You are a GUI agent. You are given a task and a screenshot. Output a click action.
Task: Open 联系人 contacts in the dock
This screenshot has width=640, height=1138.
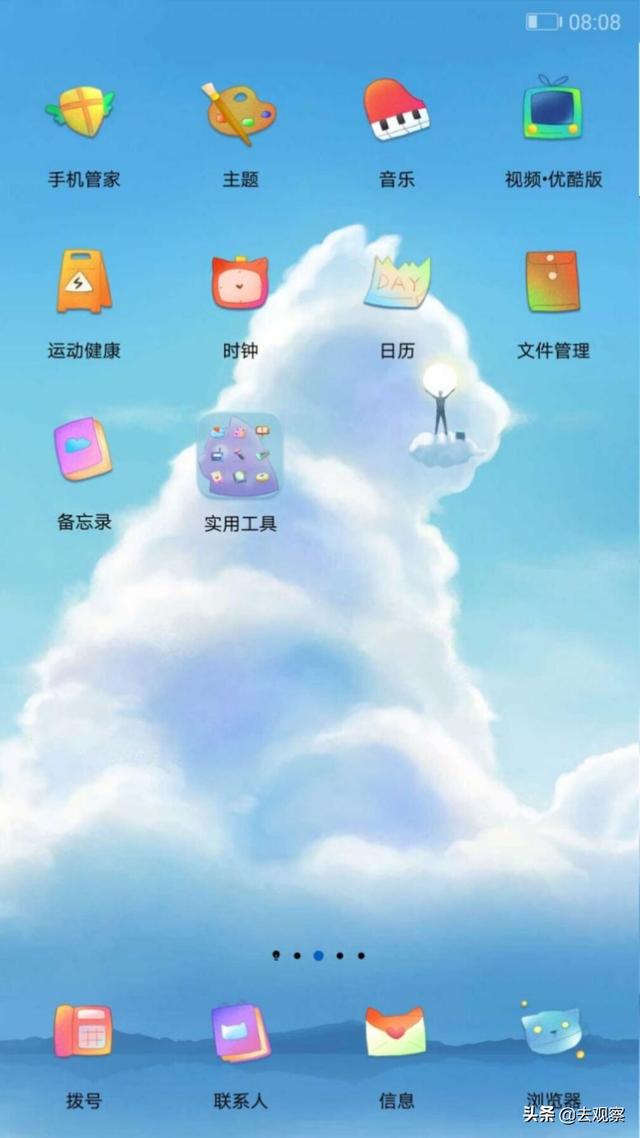240,1032
